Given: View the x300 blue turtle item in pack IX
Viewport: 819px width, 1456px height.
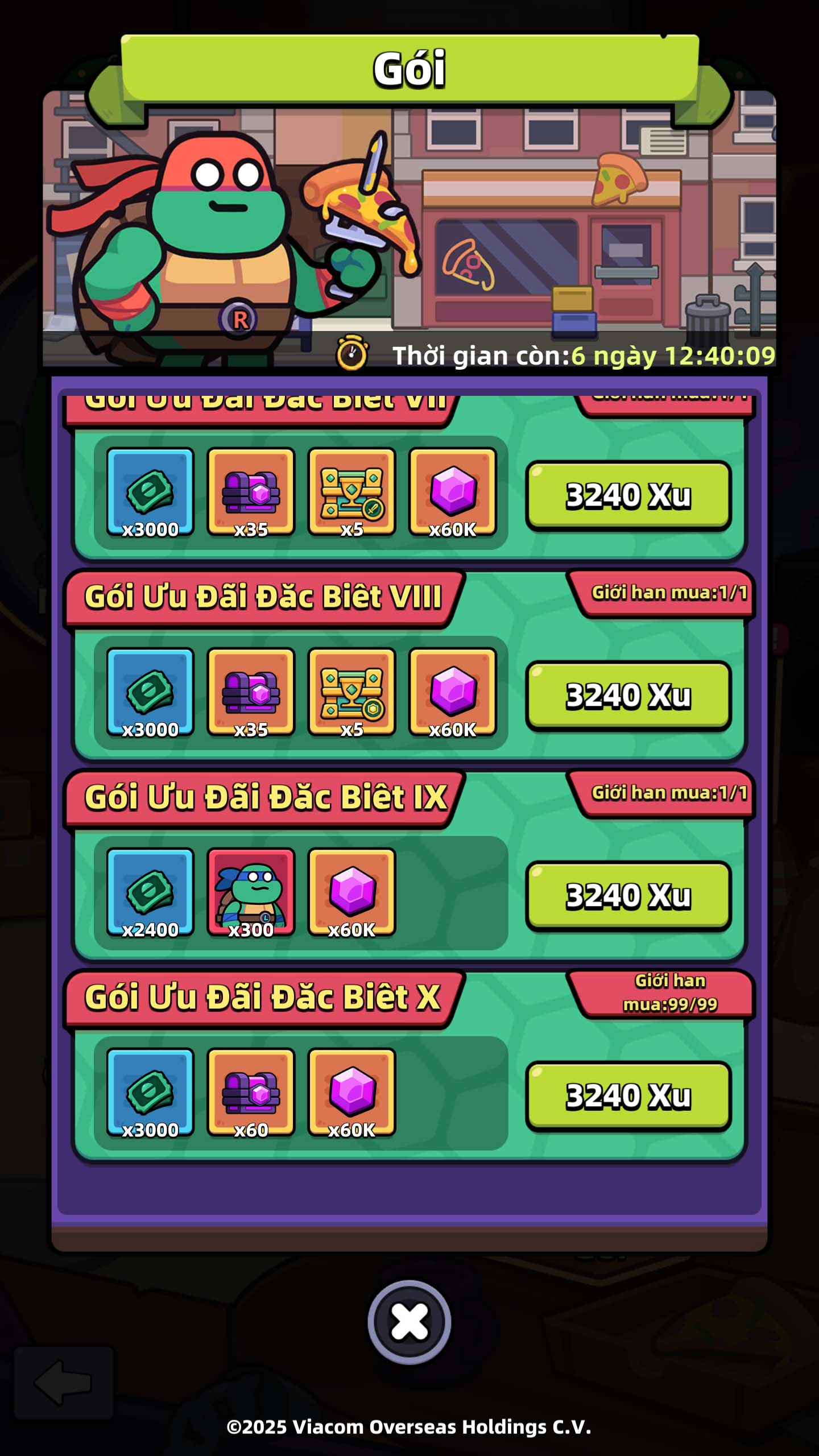Looking at the screenshot, I should (x=251, y=892).
